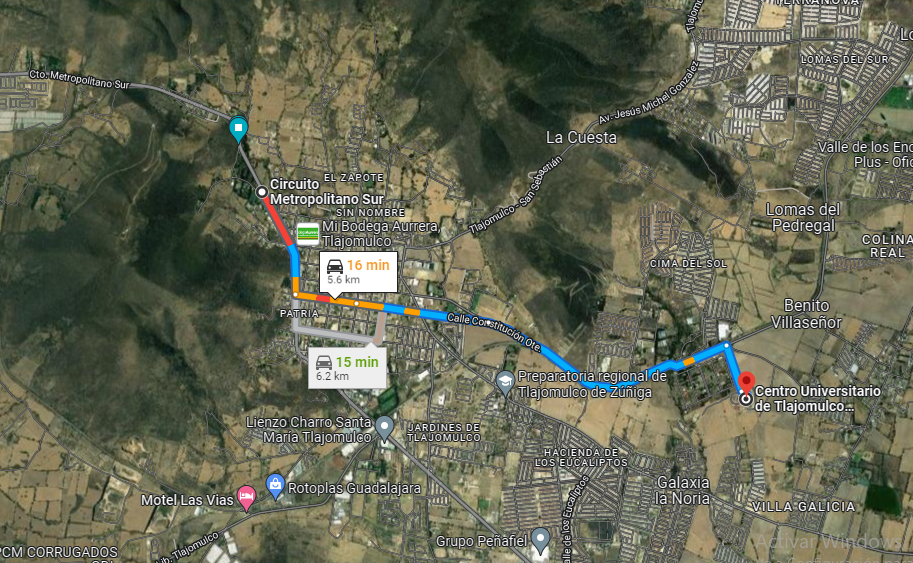This screenshot has width=913, height=563.
Task: Select the 16 min, 5.6 km route callout
Action: pyautogui.click(x=358, y=272)
